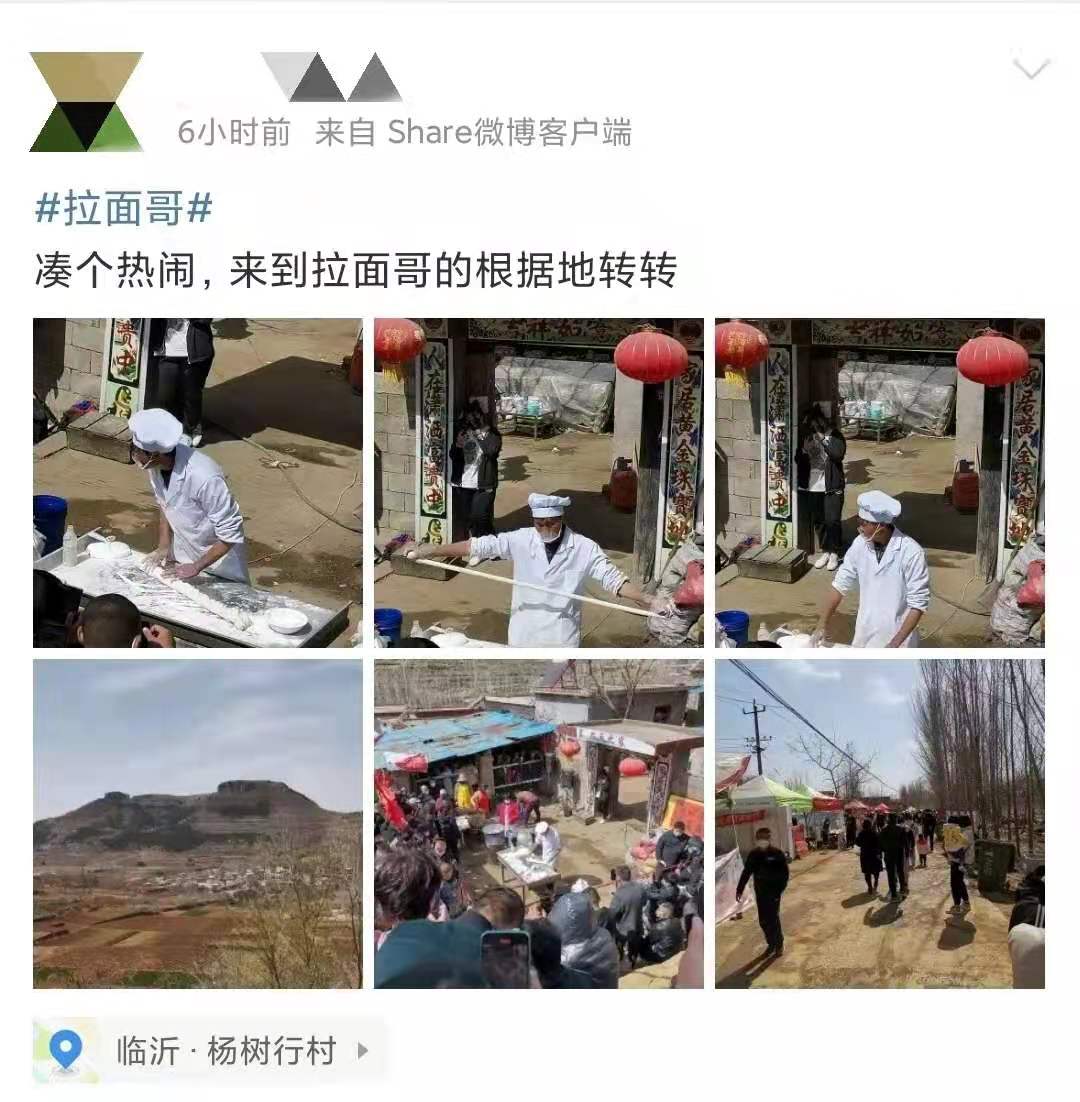Expand the post options chevron
This screenshot has height=1102, width=1080.
coord(1031,69)
